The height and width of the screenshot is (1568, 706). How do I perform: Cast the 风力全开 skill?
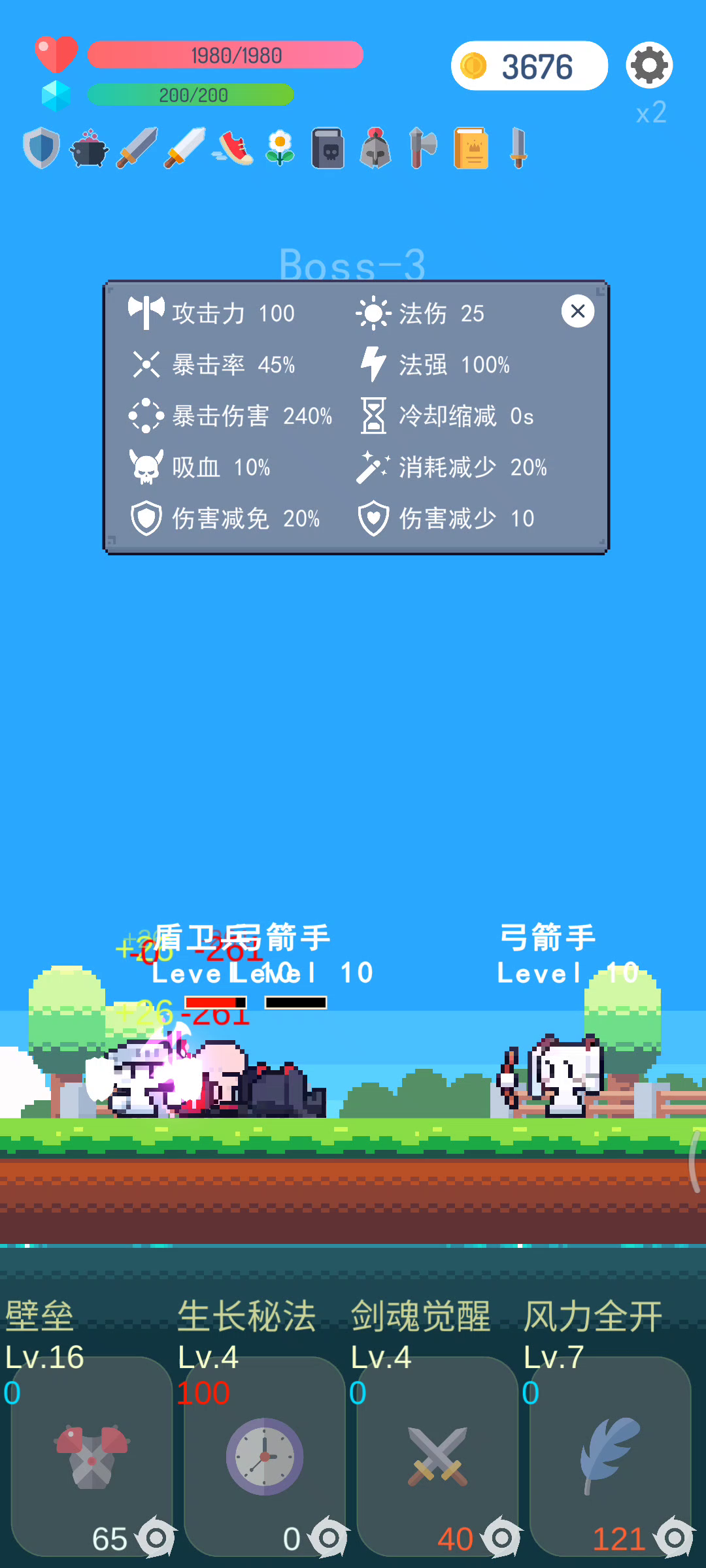point(610,1457)
